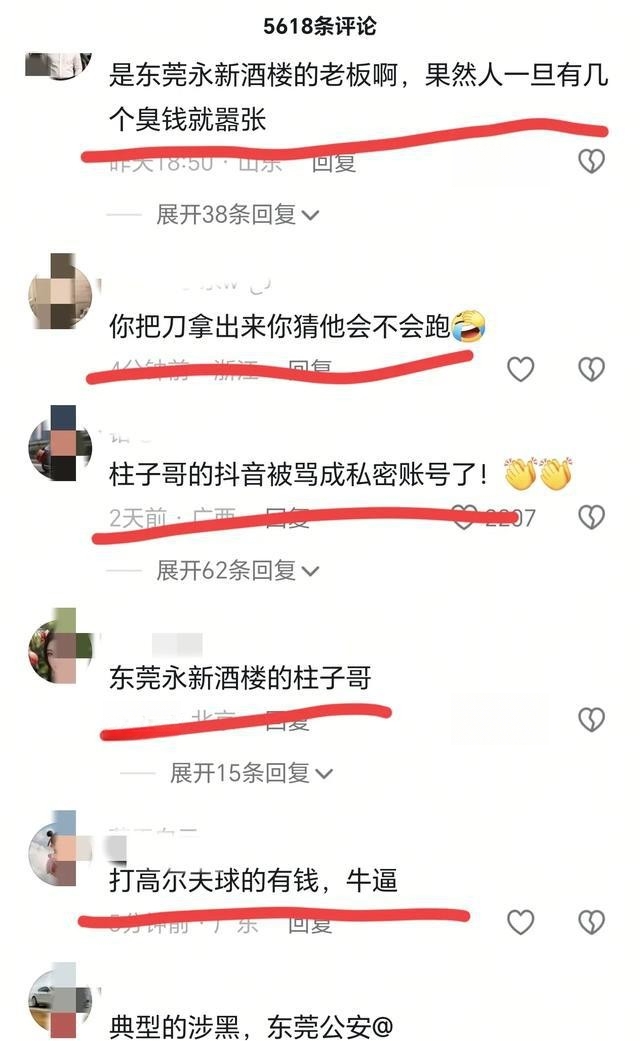Dislike the comment 你把刀拿出来你猜他会不会跑
The image size is (640, 1041).
pos(592,369)
